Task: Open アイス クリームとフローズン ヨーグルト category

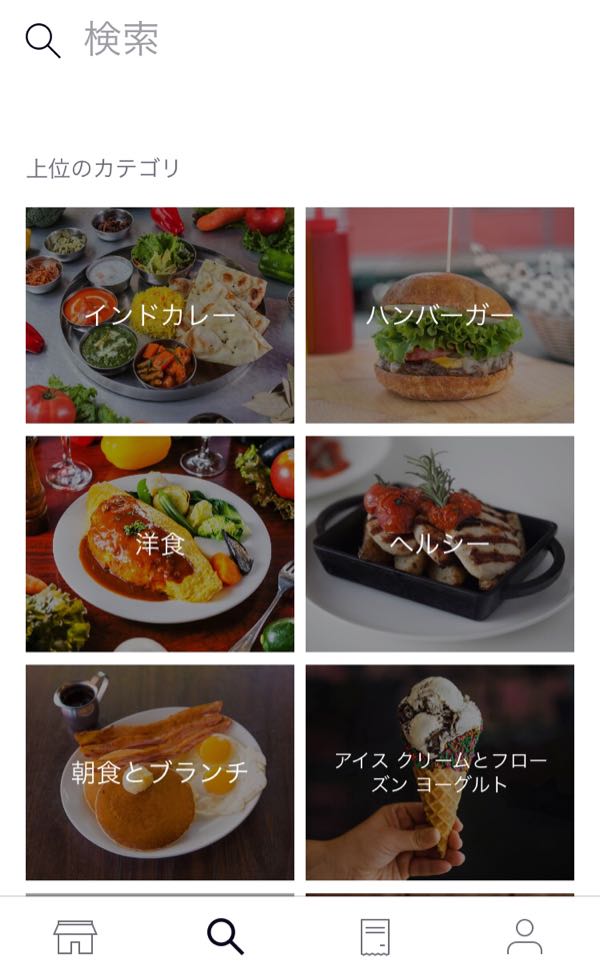Action: [x=440, y=772]
